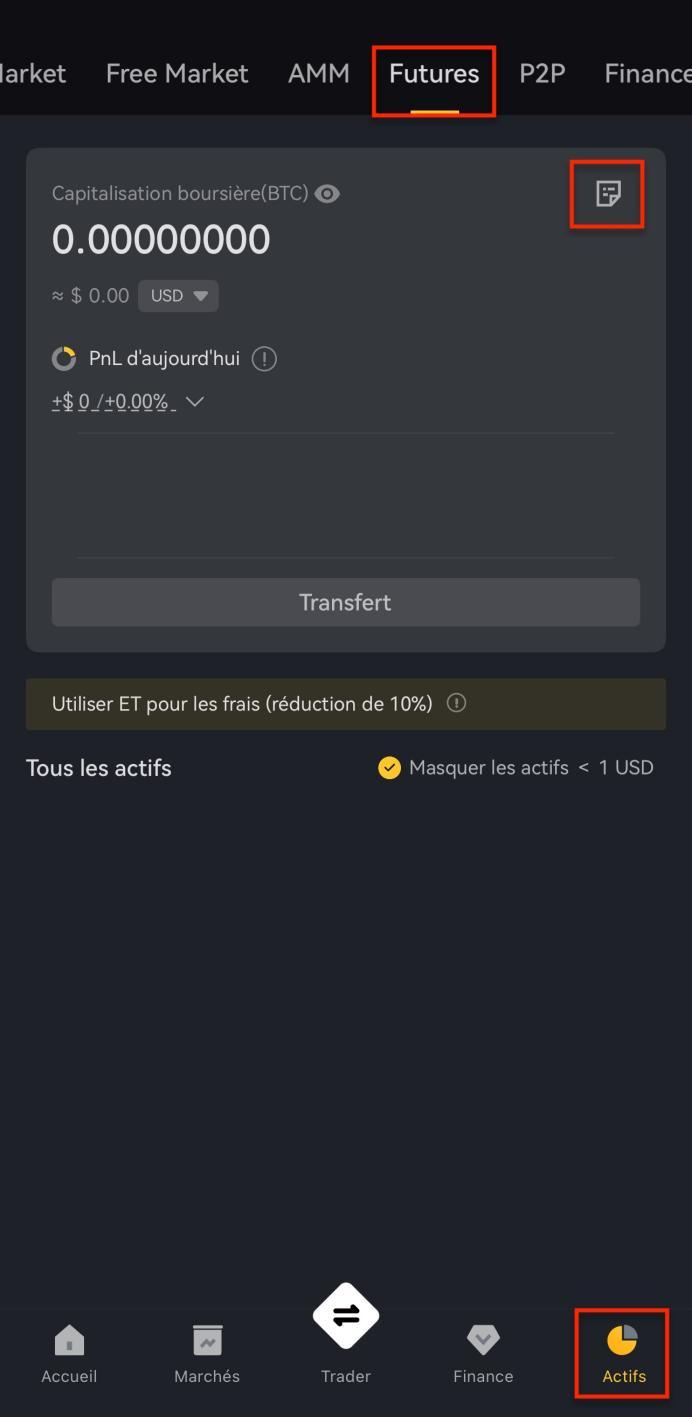Screen dimensions: 692x1417
Task: Open Finance in the bottom navigation
Action: pyautogui.click(x=483, y=1355)
